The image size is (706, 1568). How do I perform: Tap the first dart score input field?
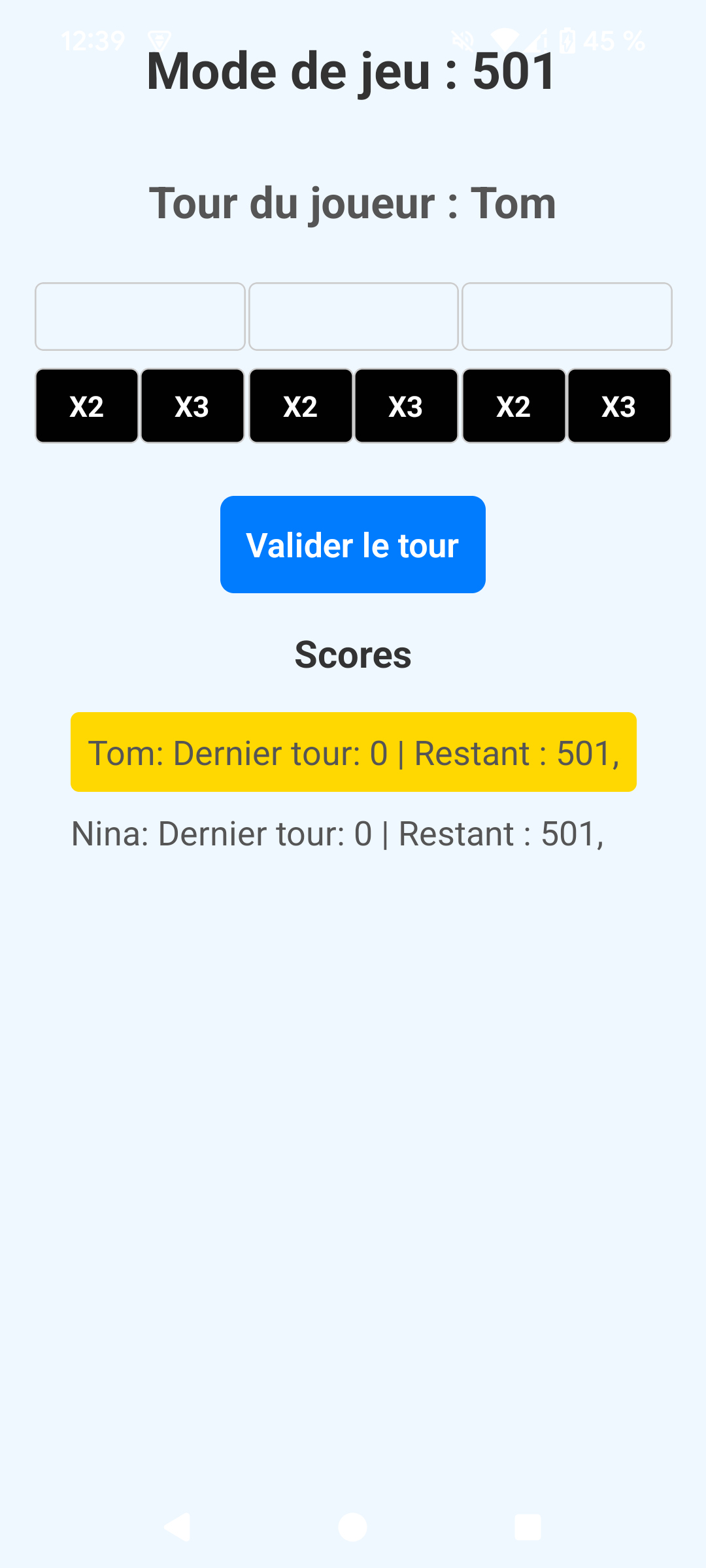[140, 316]
